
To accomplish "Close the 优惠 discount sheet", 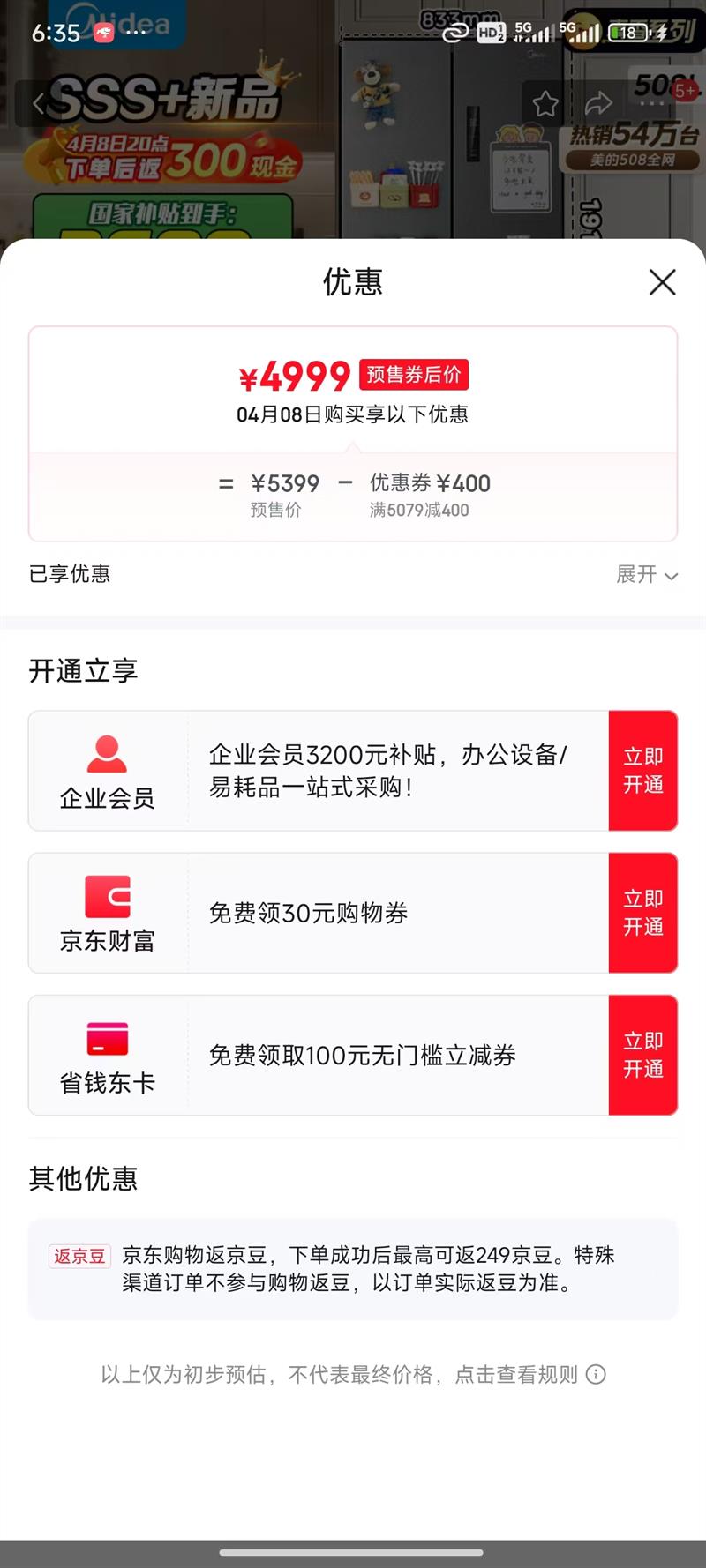I will [662, 282].
